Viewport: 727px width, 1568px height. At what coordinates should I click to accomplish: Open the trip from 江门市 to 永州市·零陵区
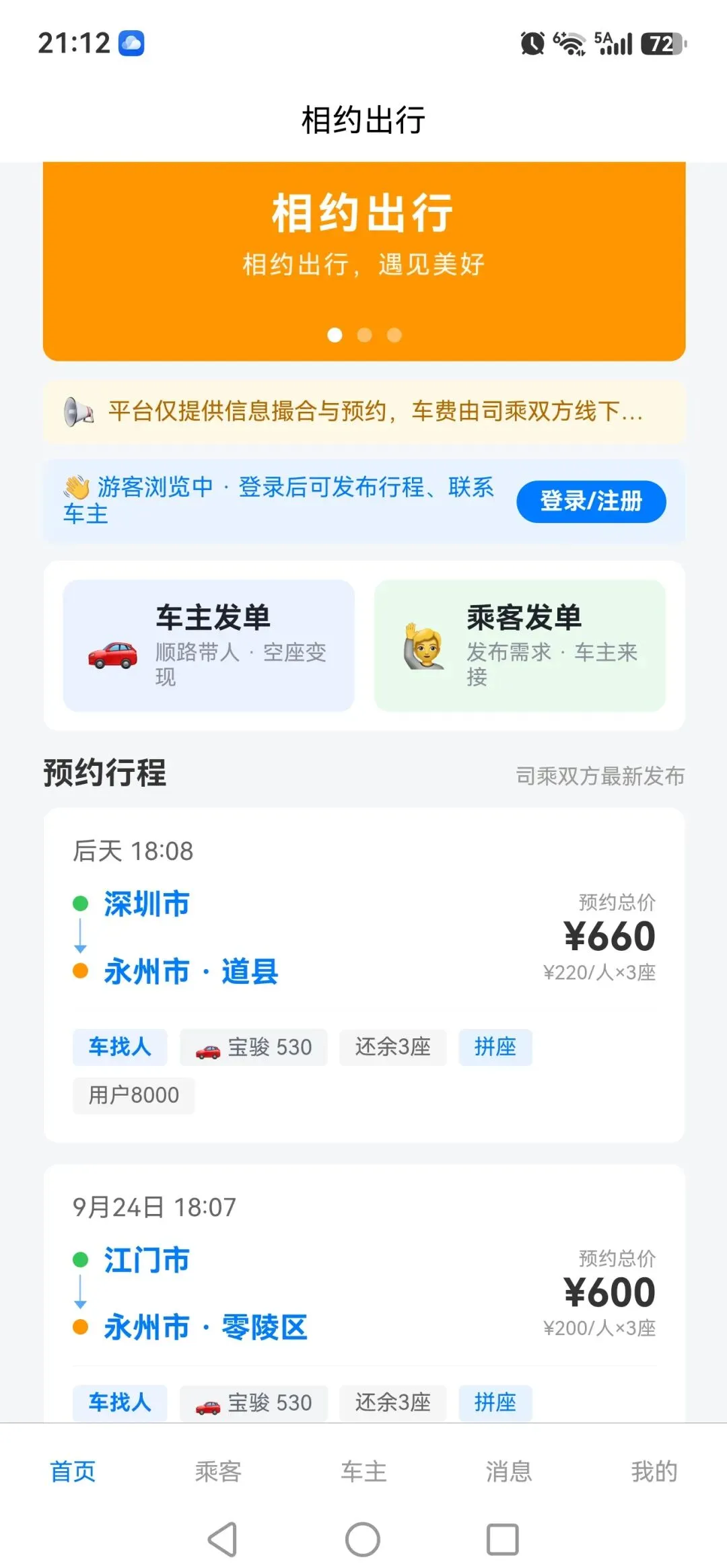364,1293
